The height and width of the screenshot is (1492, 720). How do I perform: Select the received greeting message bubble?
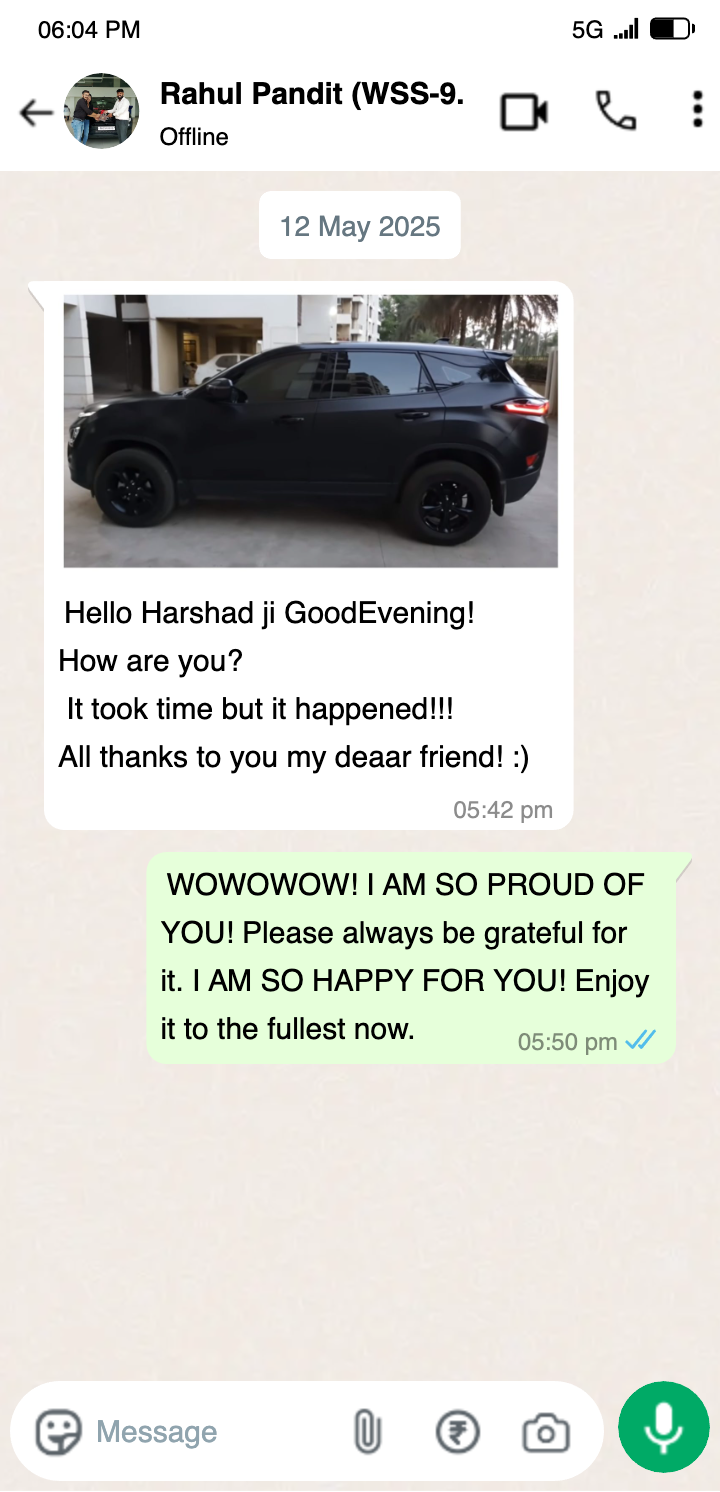click(300, 685)
